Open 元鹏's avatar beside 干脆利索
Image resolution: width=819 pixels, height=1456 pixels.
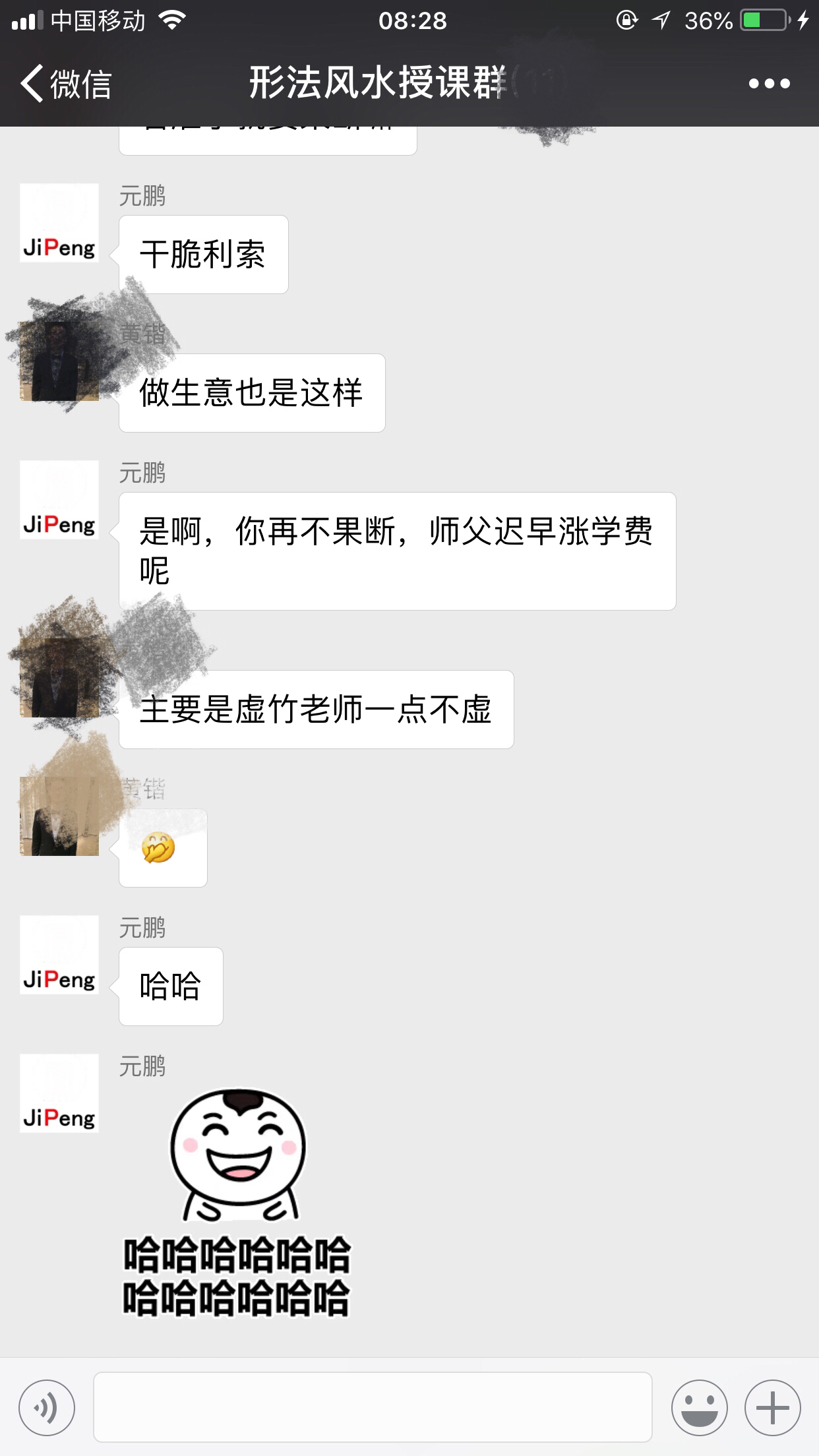pos(59,223)
